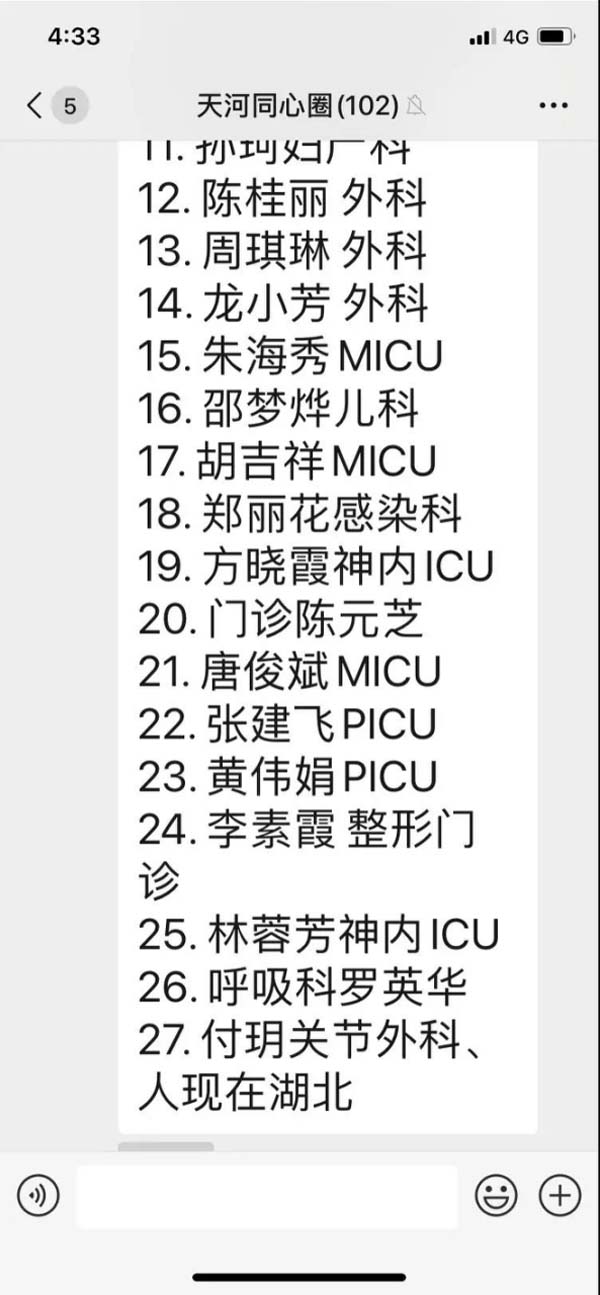Focus the message text field
600x1295 pixels.
coord(267,1196)
